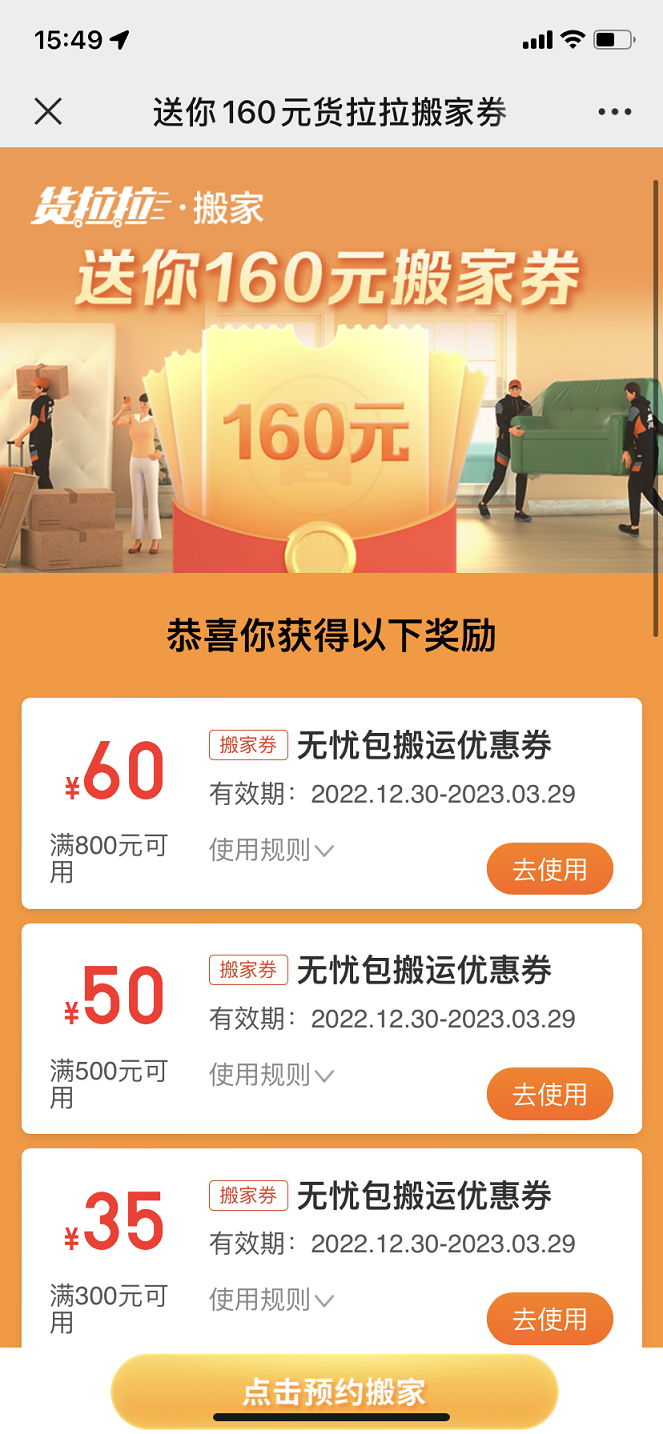Viewport: 663px width, 1434px height.
Task: Expand usage rules for ¥35 coupon
Action: (270, 1300)
